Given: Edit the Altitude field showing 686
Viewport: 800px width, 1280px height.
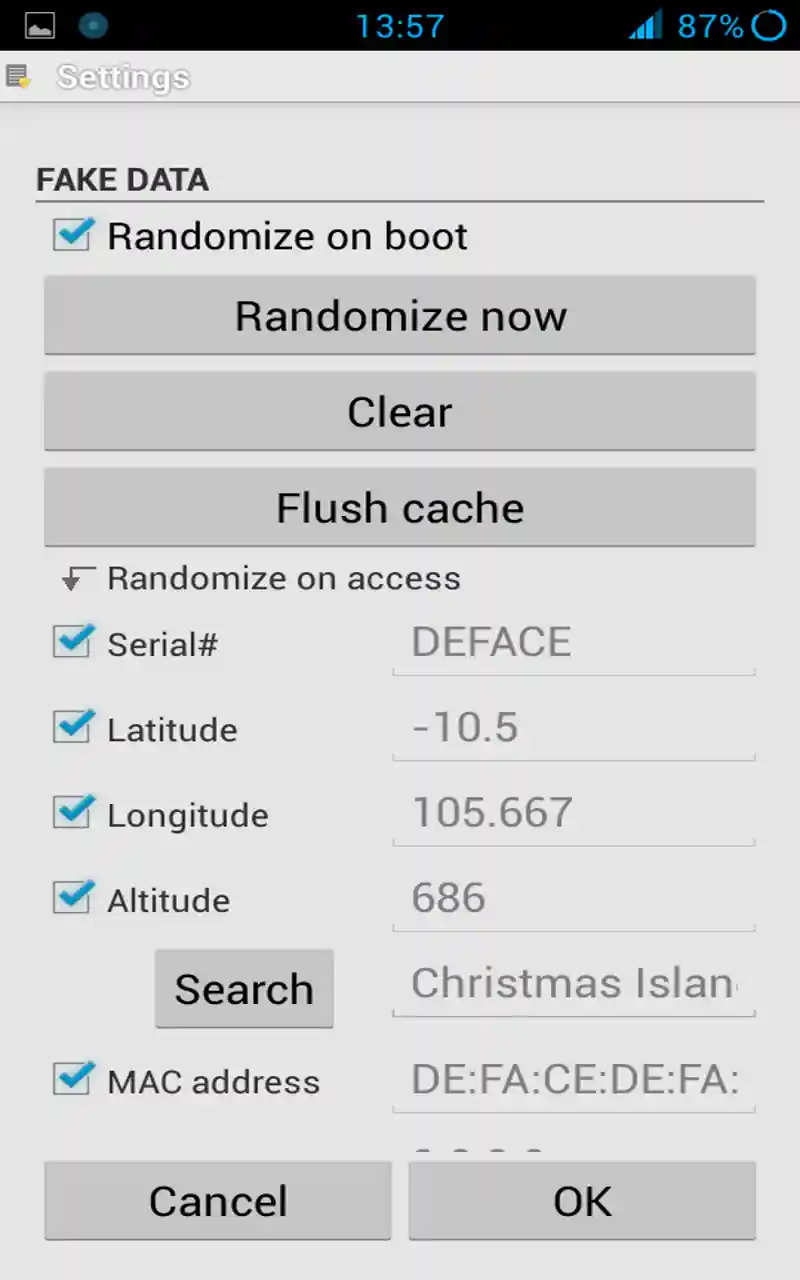Looking at the screenshot, I should [573, 898].
